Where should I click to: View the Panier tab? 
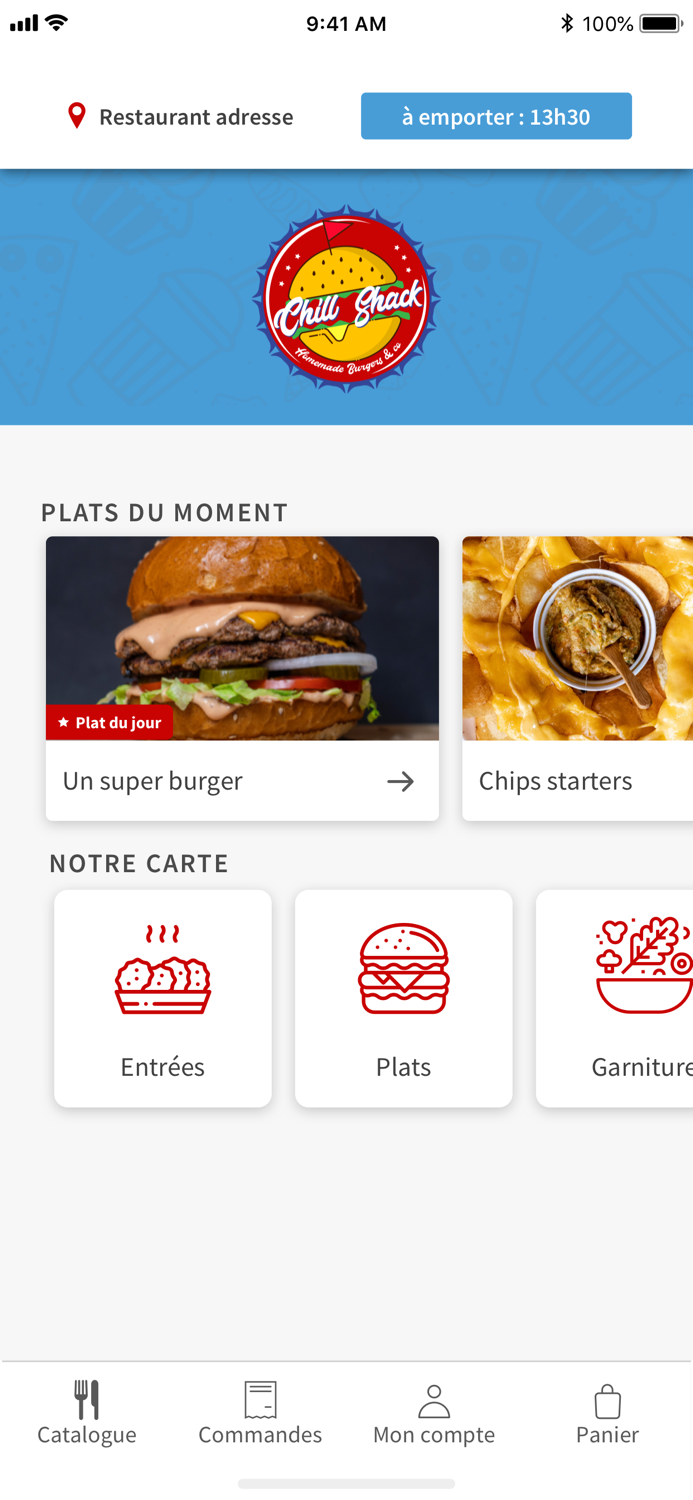607,1413
